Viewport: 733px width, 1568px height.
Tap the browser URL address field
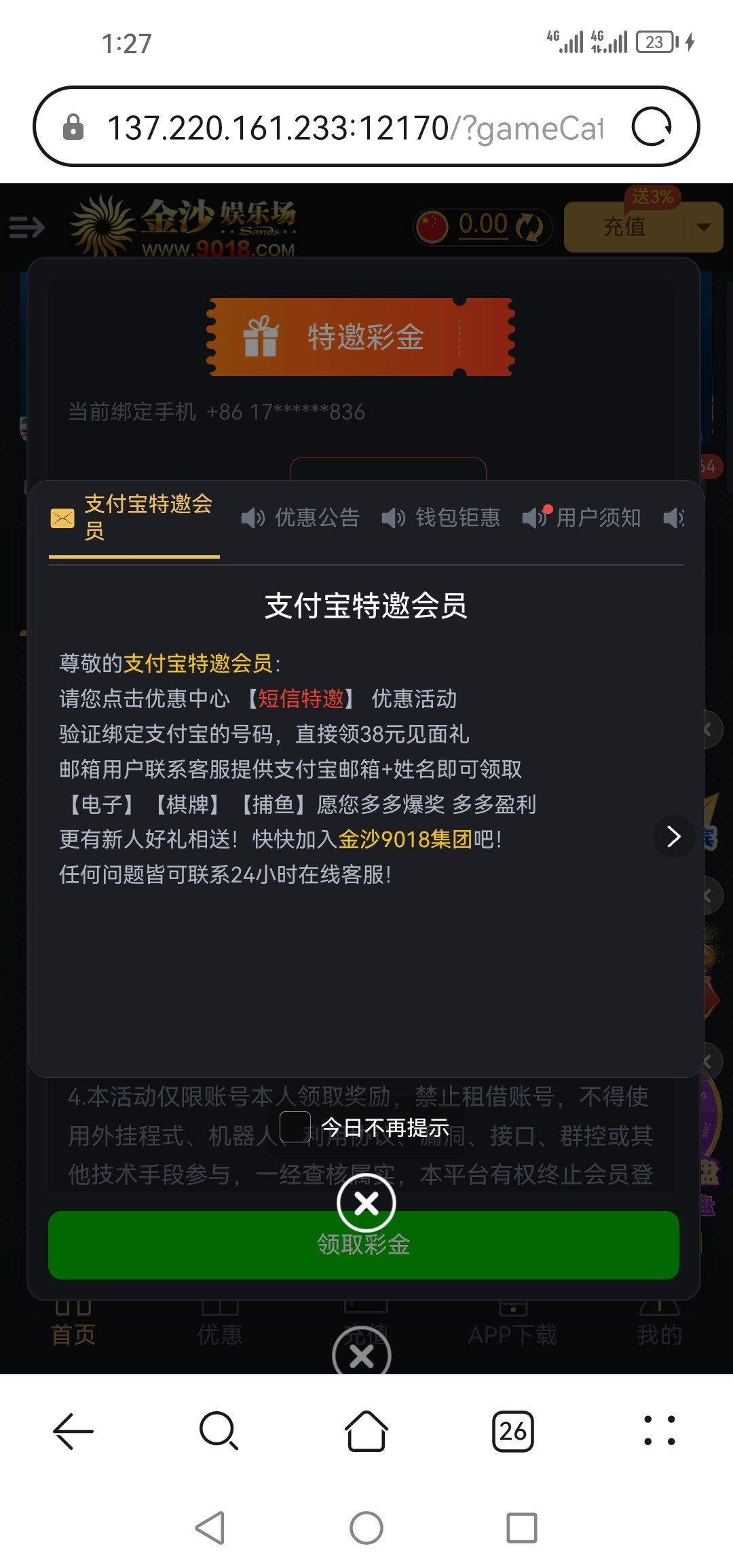pyautogui.click(x=353, y=128)
